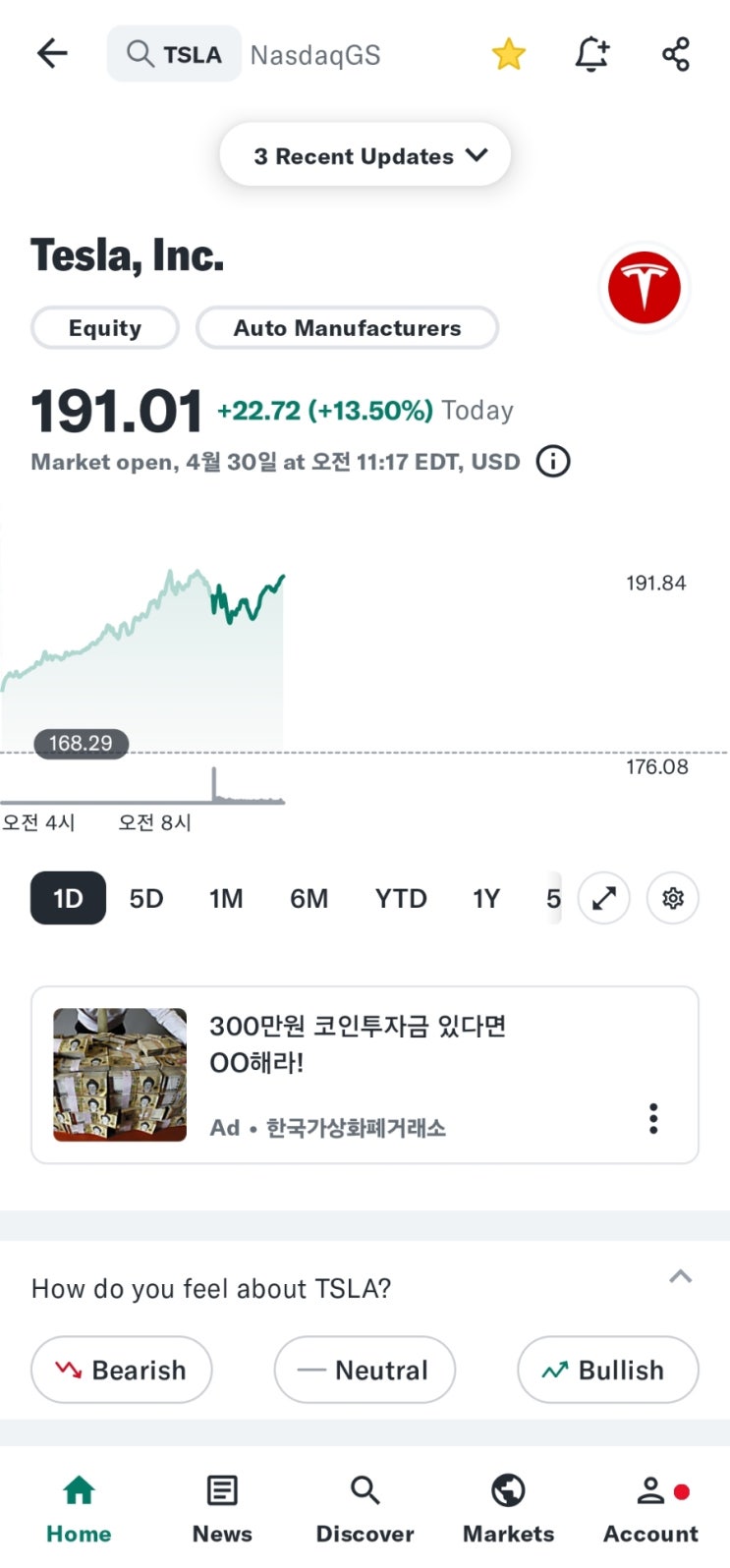Open the ad's three-dot menu
The height and width of the screenshot is (1568, 730).
tap(653, 1118)
